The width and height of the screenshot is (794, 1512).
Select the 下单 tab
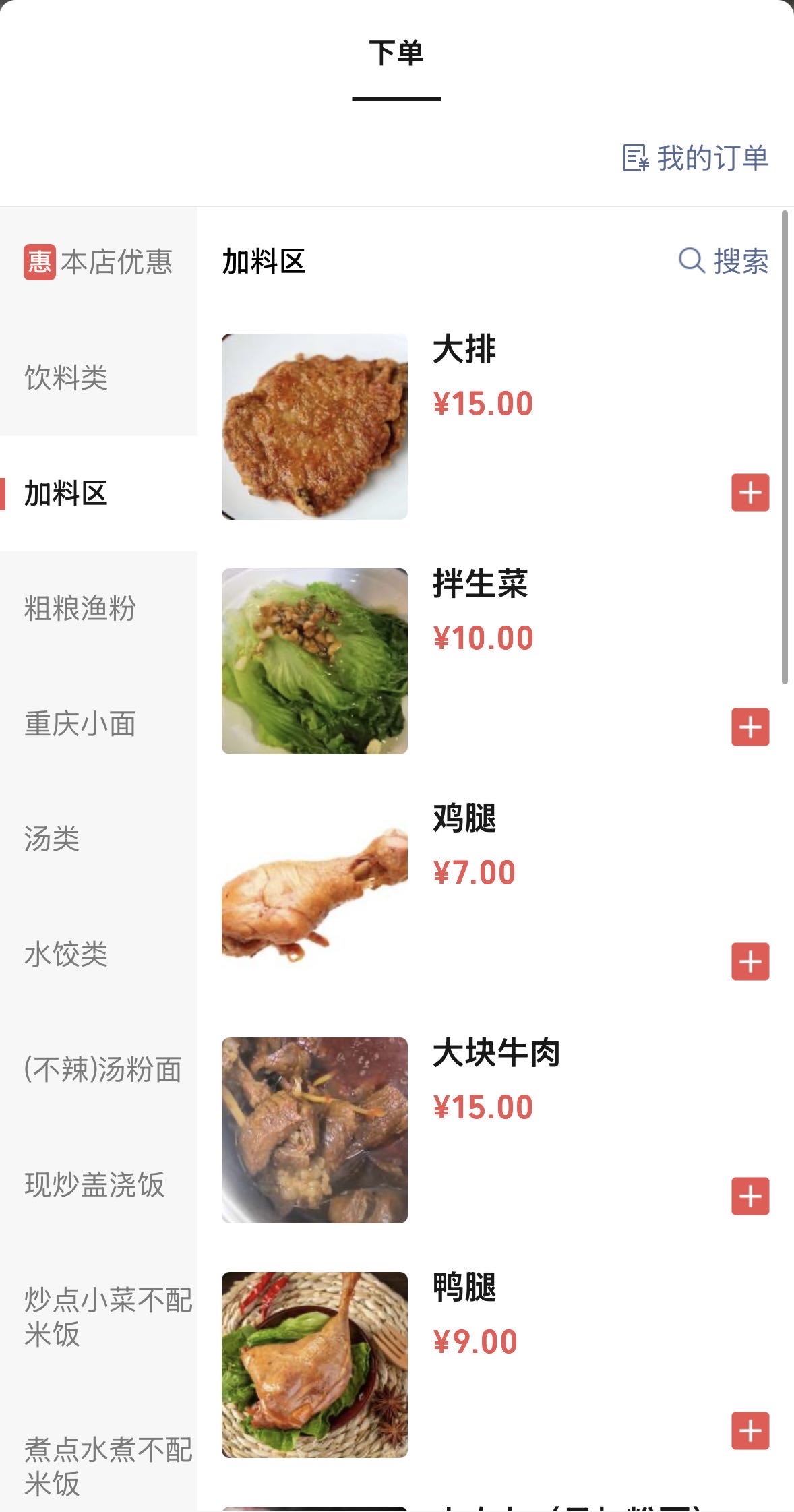[x=396, y=54]
